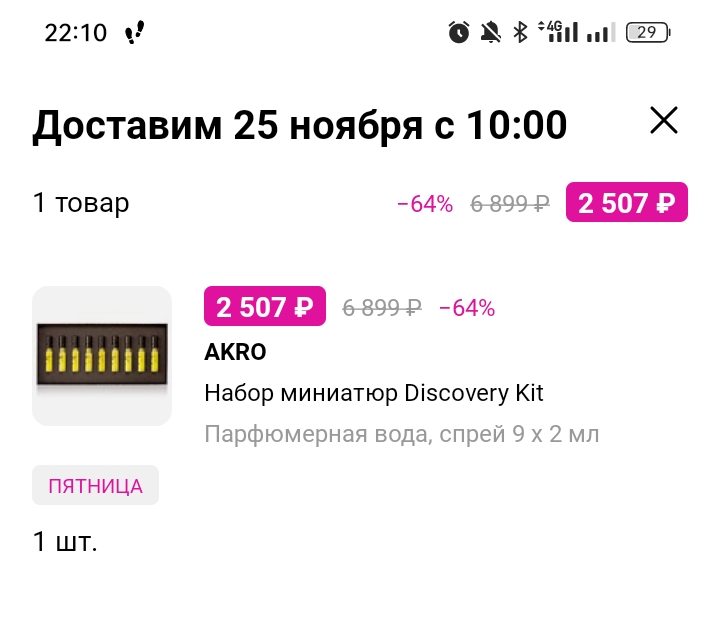Open the AKRO Discovery Kit product image

(x=102, y=356)
